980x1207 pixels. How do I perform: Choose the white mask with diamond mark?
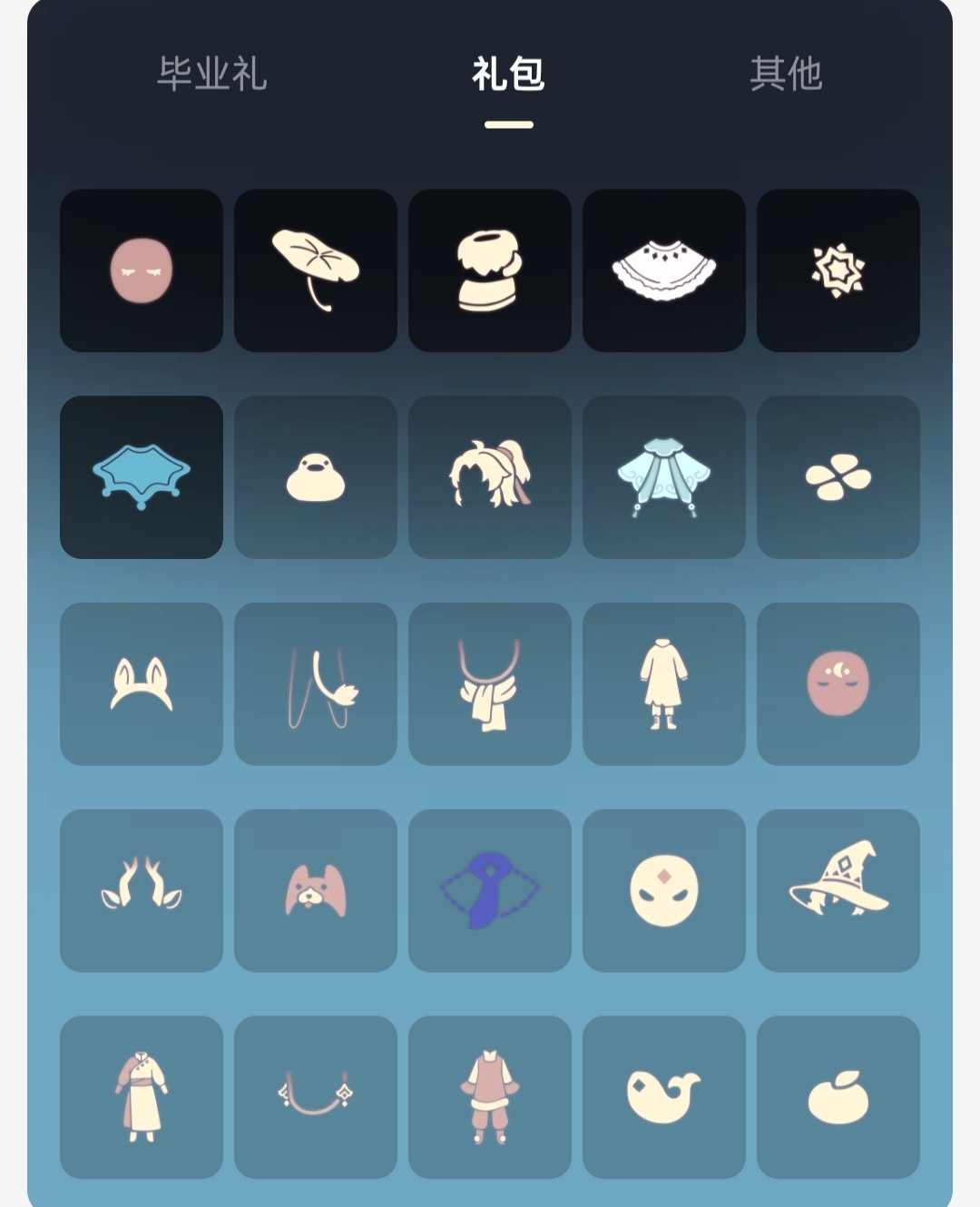pyautogui.click(x=664, y=891)
